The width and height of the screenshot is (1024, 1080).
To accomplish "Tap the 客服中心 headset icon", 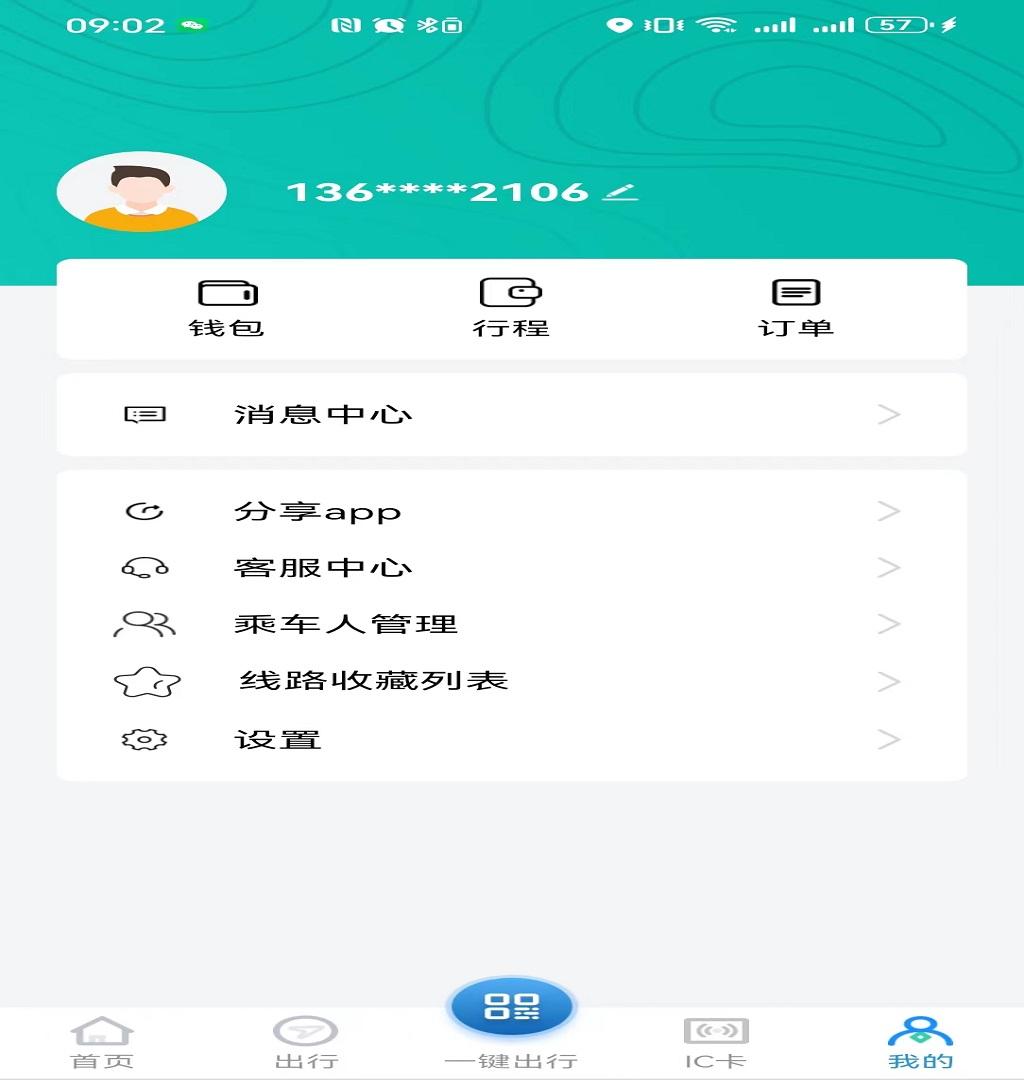I will tap(143, 567).
